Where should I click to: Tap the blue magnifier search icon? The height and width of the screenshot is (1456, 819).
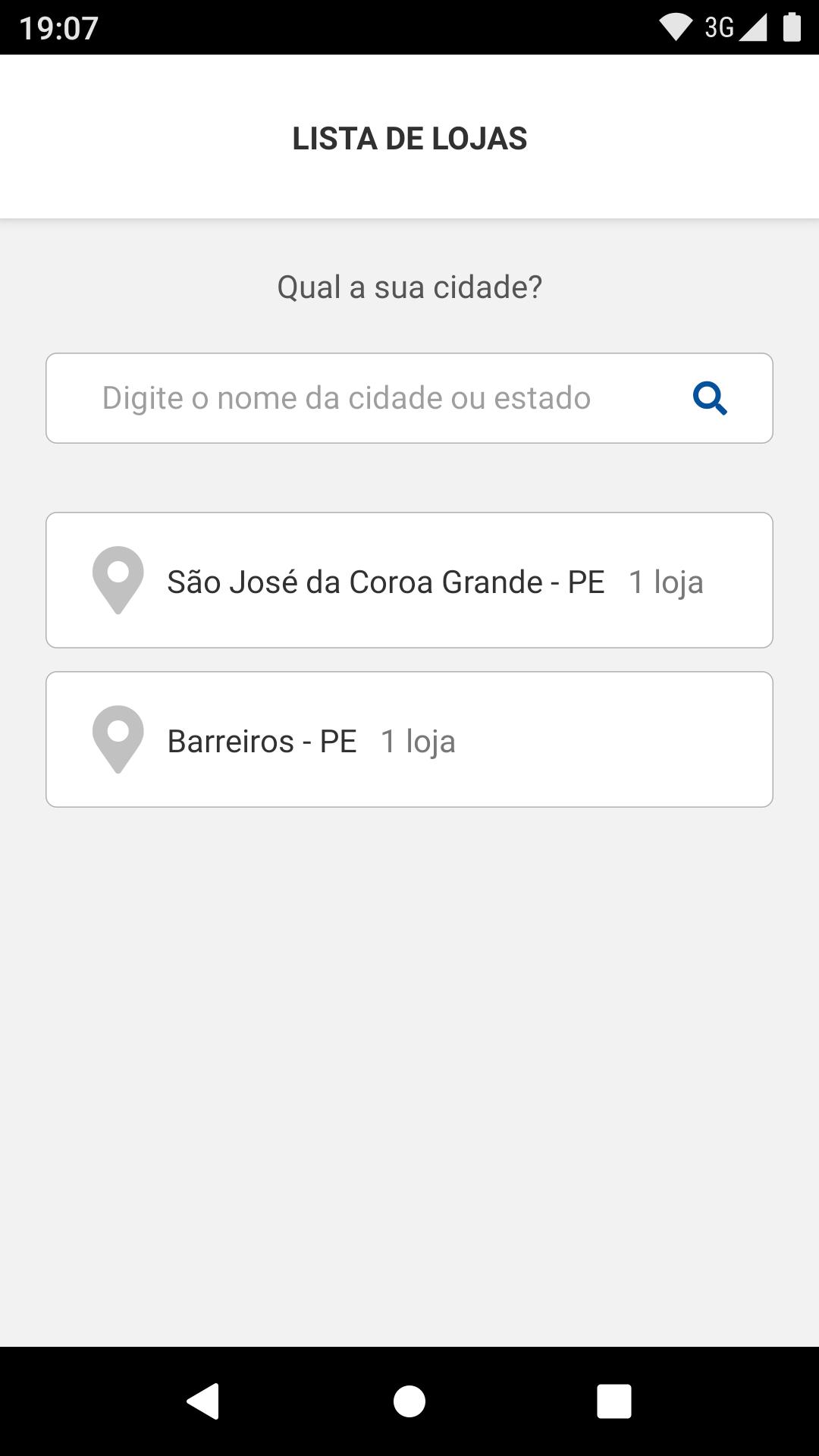coord(710,398)
